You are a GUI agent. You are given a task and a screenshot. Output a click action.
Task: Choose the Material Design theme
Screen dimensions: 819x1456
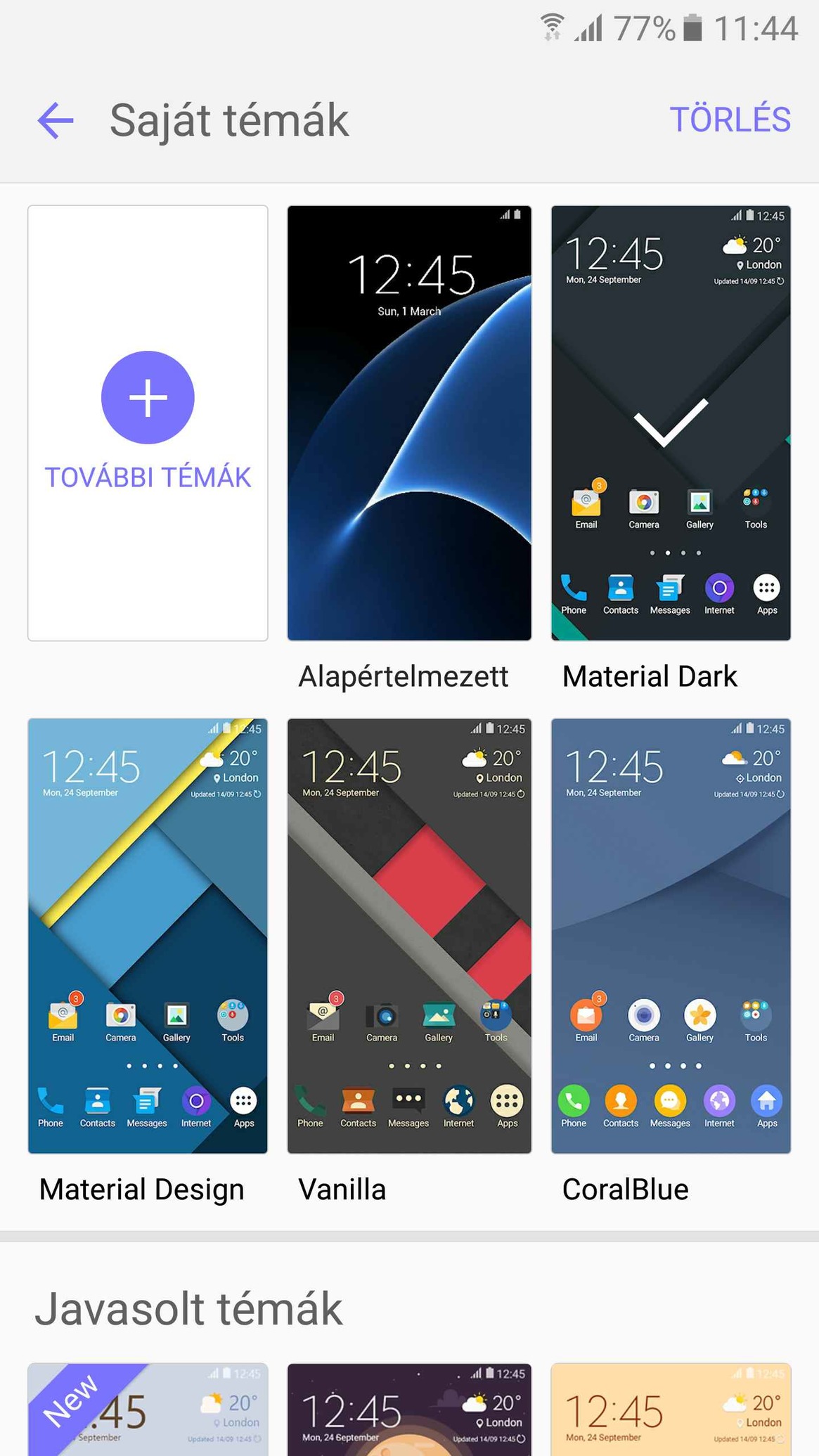coord(148,935)
